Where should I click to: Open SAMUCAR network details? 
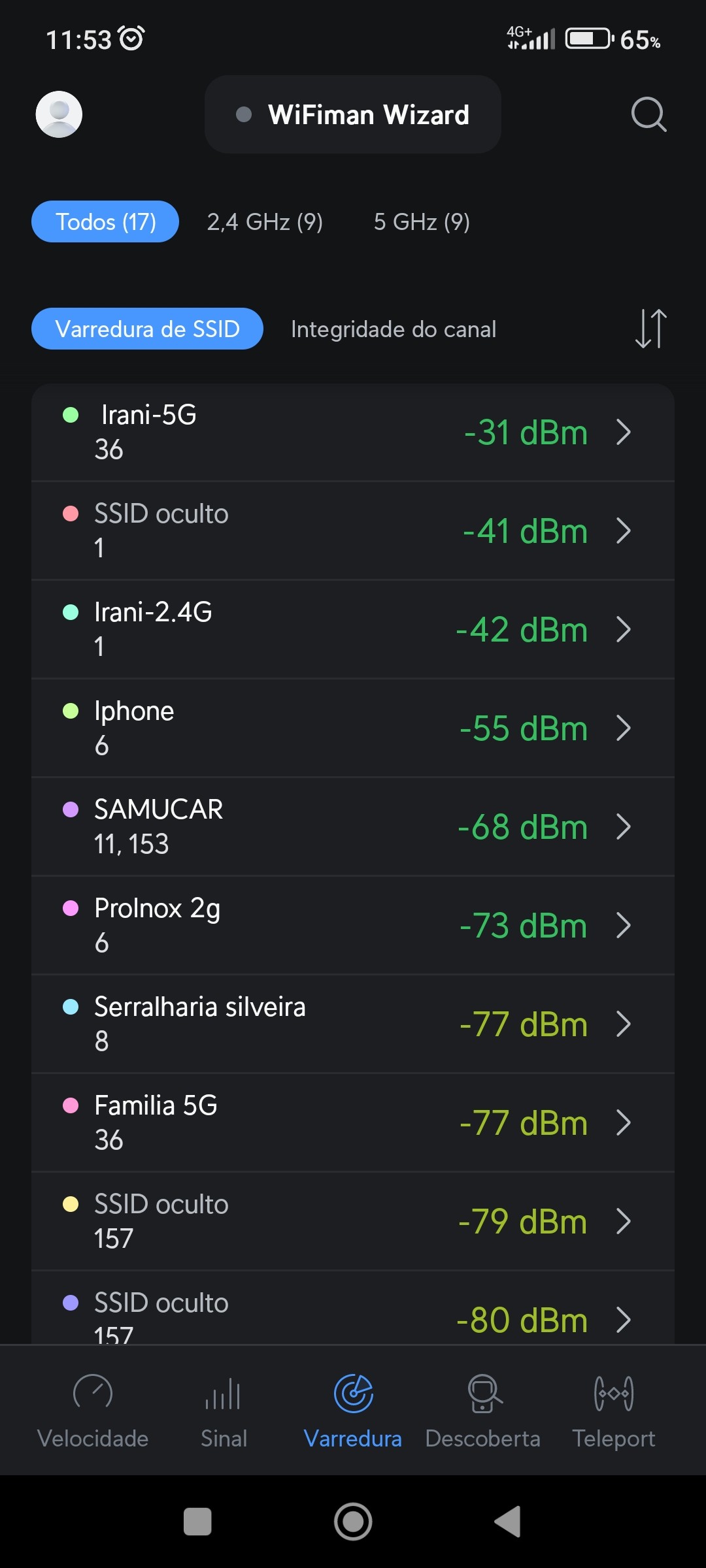353,827
